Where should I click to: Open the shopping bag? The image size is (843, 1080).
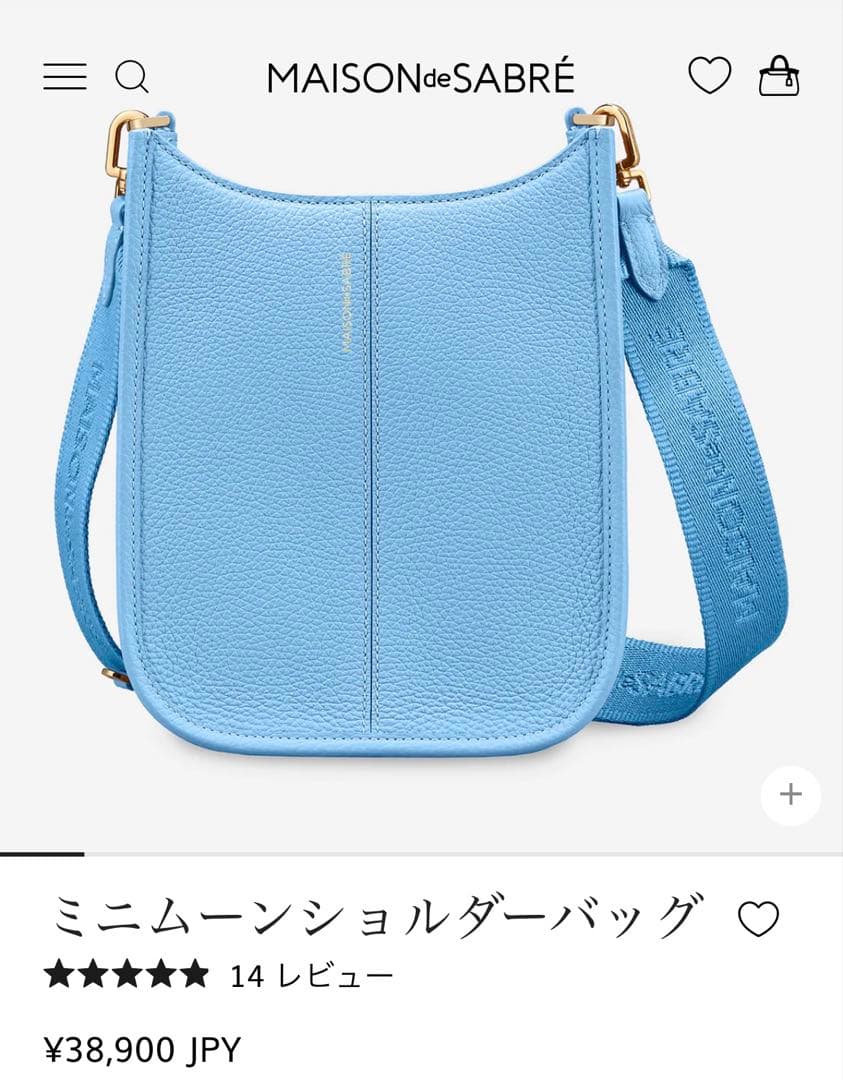(x=779, y=76)
